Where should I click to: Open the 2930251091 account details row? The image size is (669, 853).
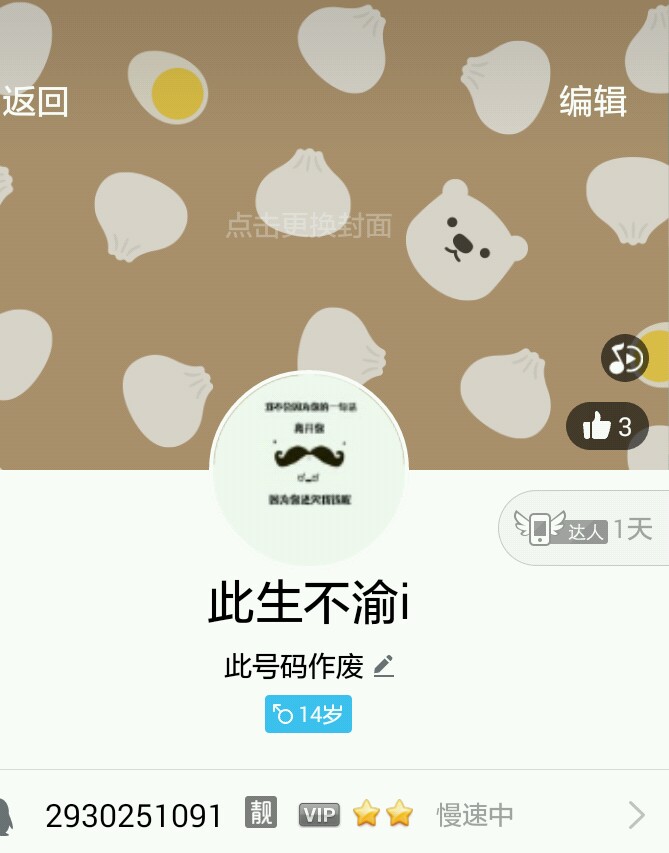[x=334, y=815]
